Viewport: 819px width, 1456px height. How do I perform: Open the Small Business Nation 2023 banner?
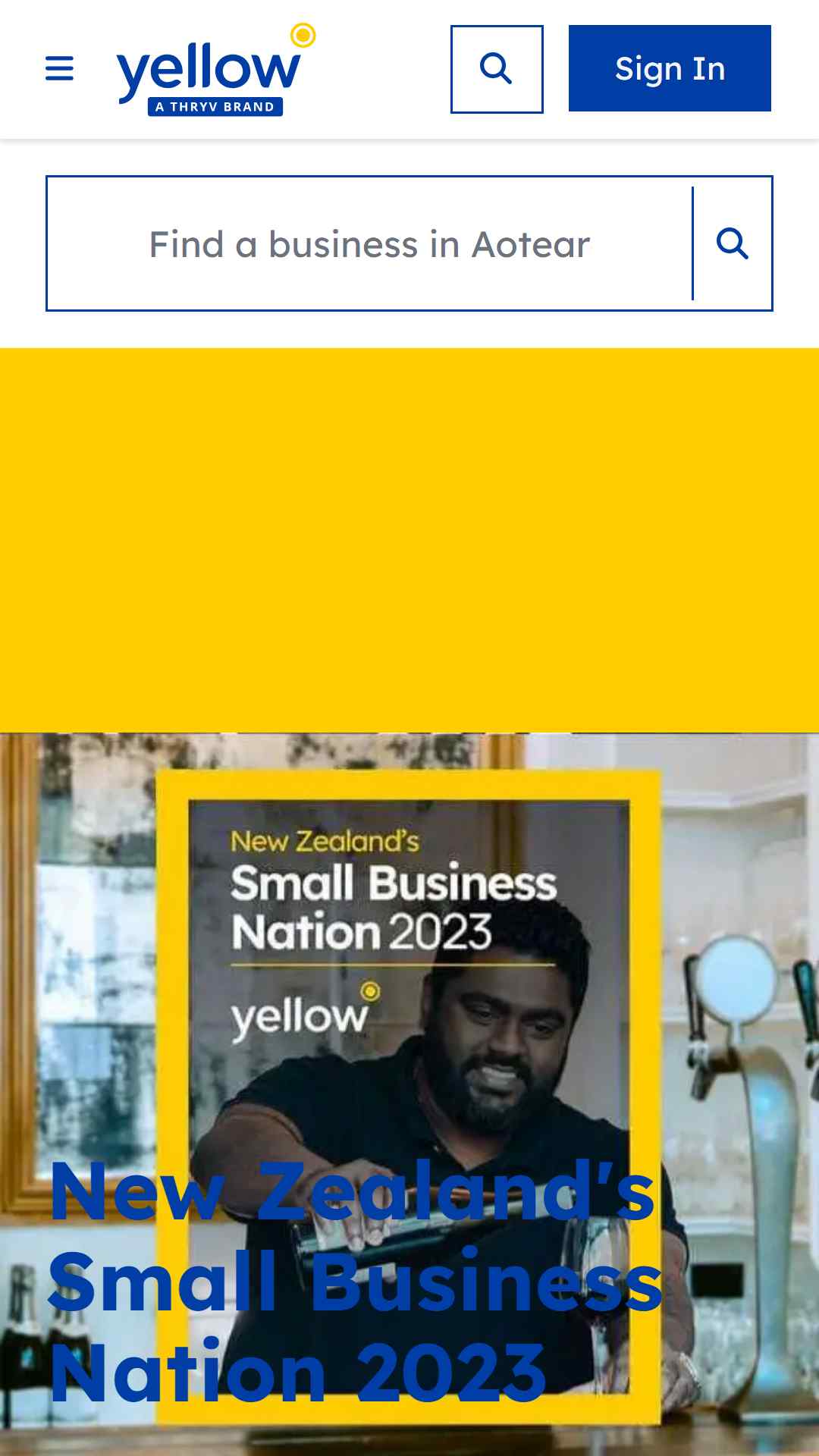(409, 1094)
